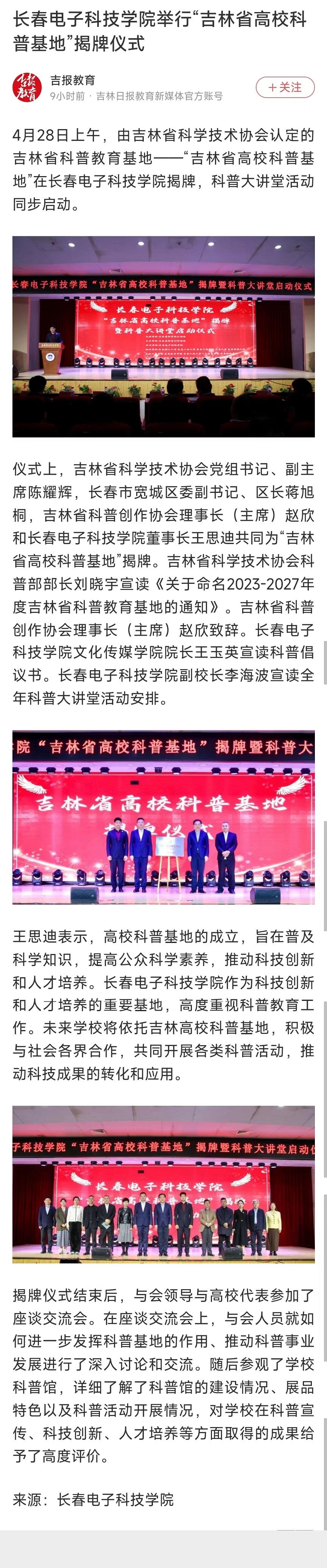The image size is (327, 1568).
Task: Open the 吉报教育 author profile avatar
Action: [x=27, y=88]
